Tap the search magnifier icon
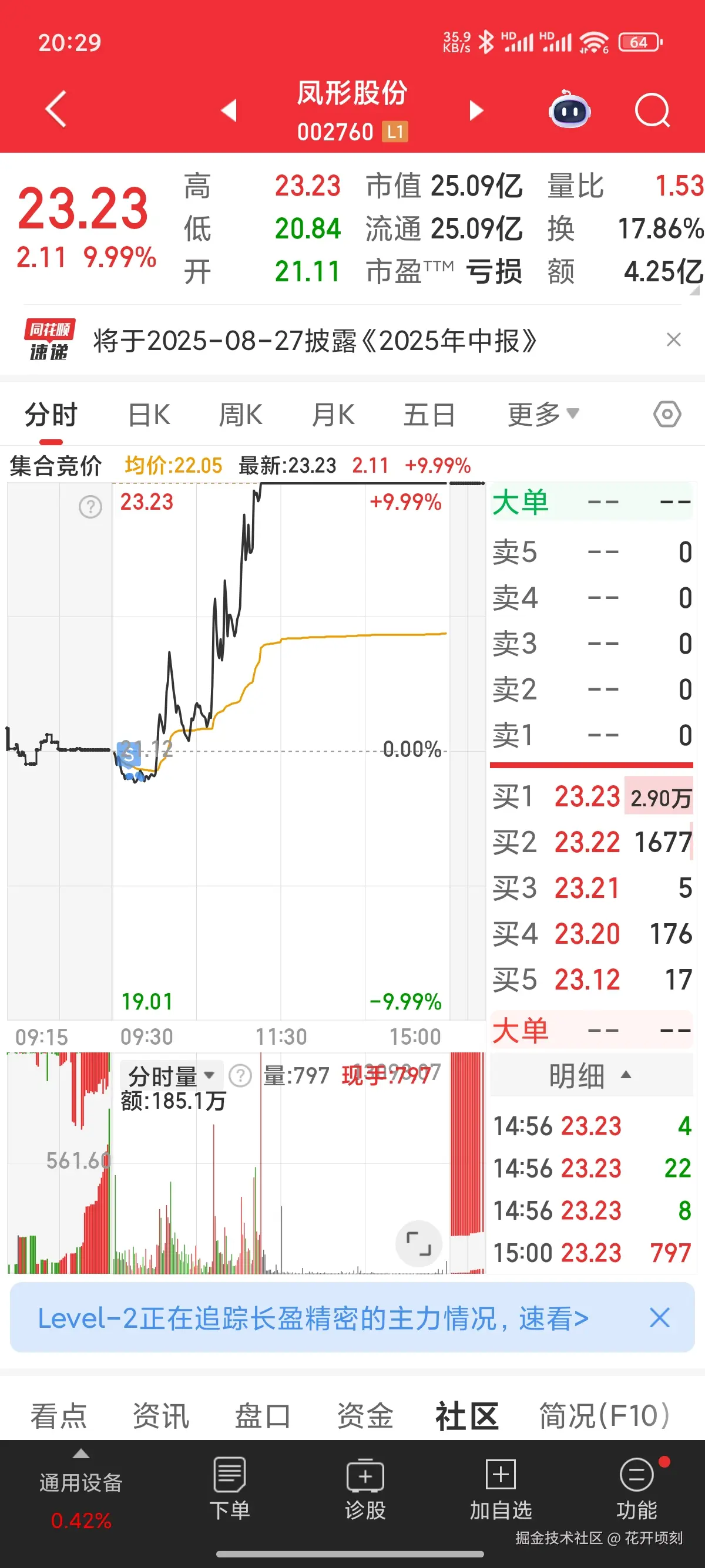 (x=652, y=110)
